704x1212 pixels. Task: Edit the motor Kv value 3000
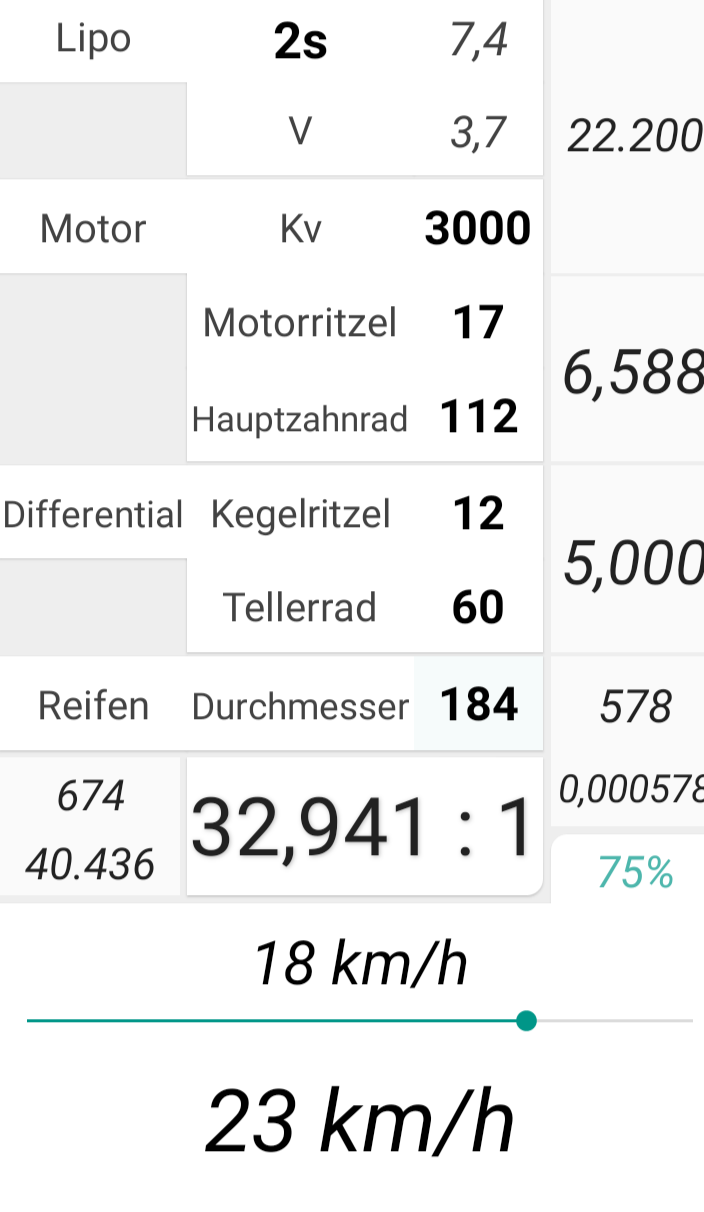coord(477,229)
